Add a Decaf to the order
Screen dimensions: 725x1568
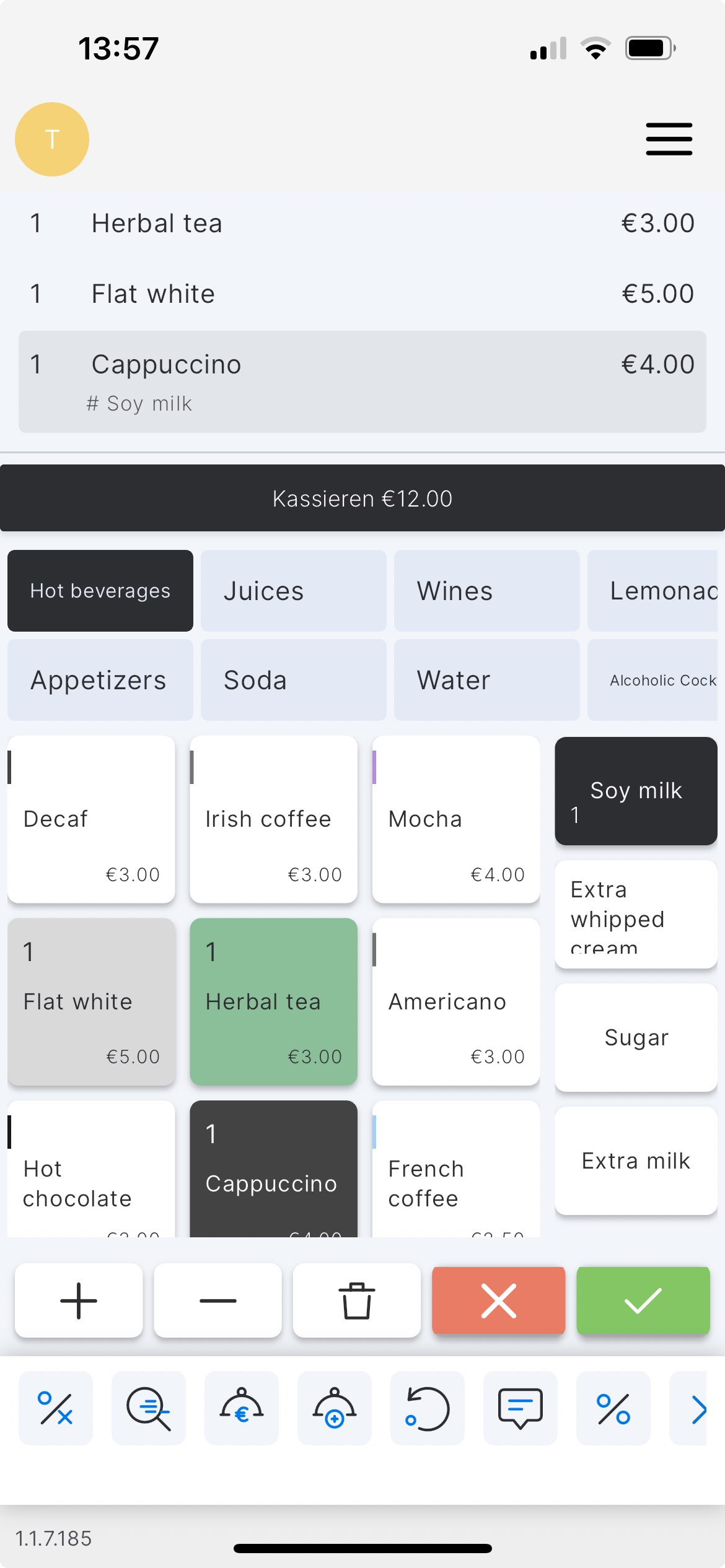click(x=91, y=819)
